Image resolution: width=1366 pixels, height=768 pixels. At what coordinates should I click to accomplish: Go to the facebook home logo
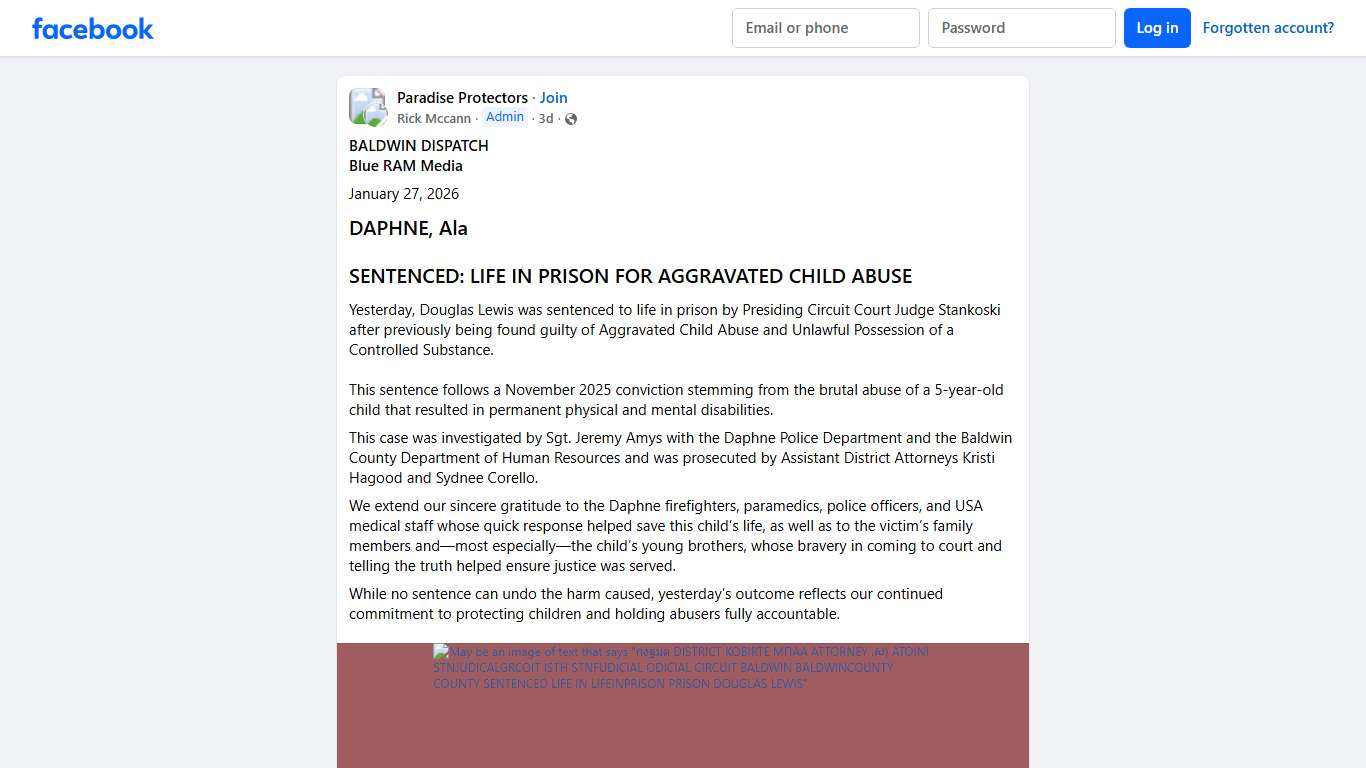[93, 28]
